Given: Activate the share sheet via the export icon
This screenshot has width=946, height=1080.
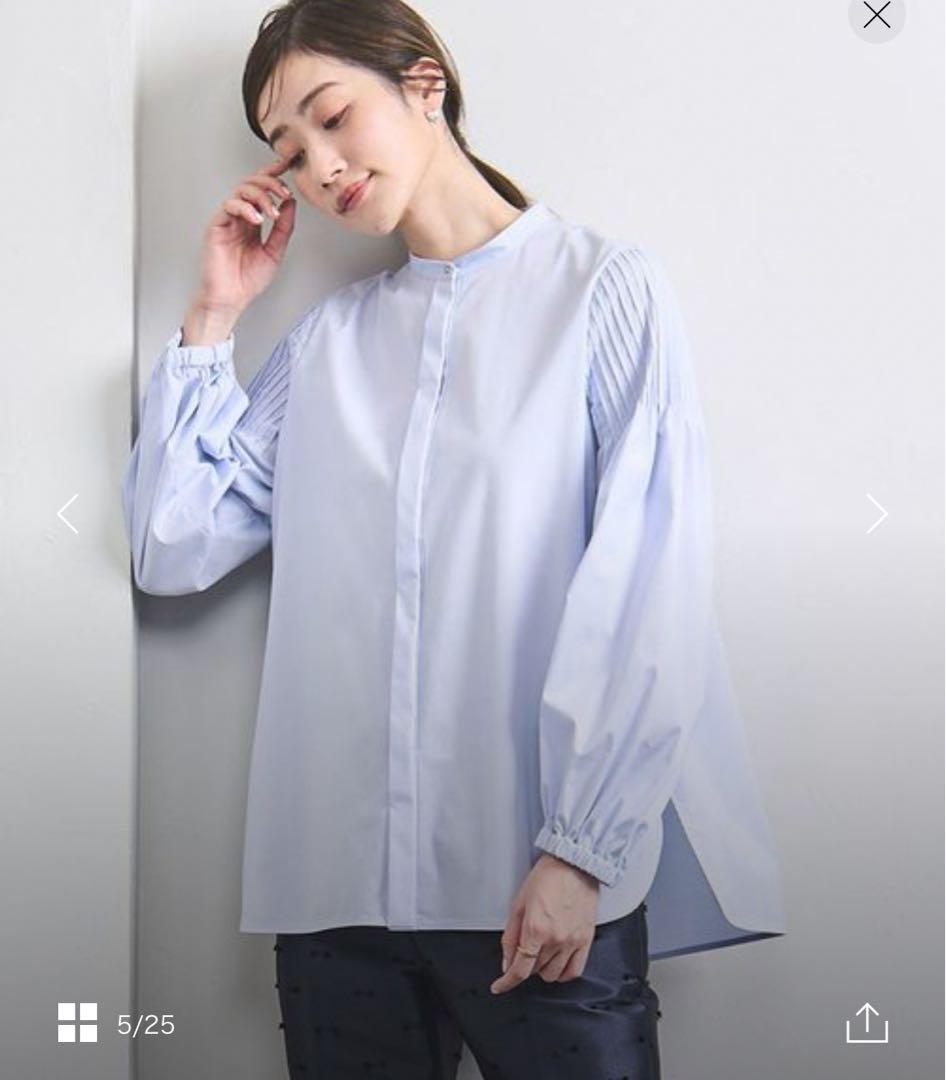Looking at the screenshot, I should tap(868, 1024).
